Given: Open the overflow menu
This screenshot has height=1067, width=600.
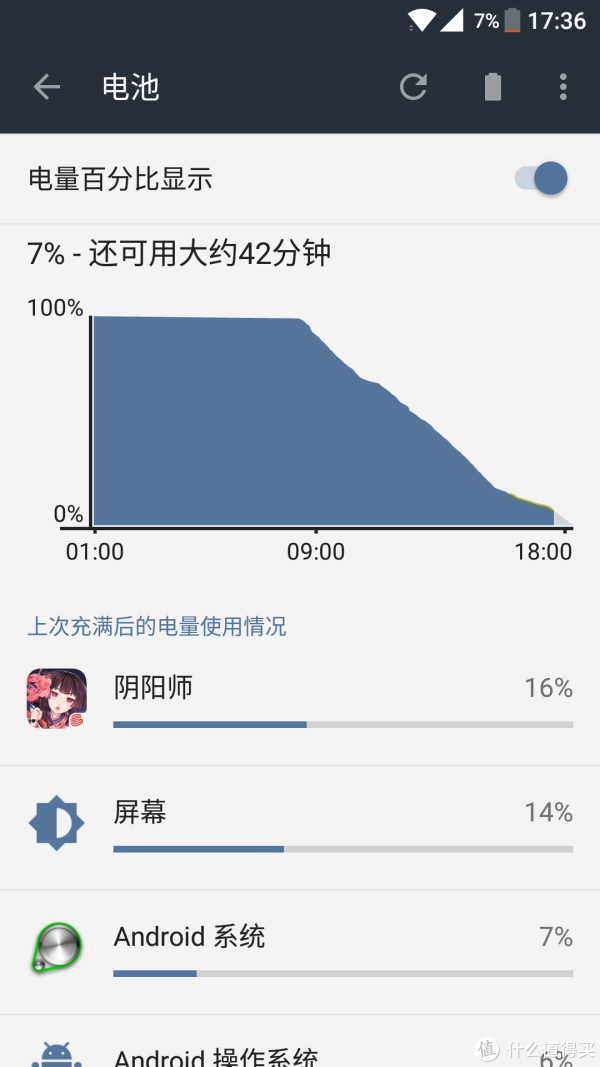Looking at the screenshot, I should click(563, 87).
